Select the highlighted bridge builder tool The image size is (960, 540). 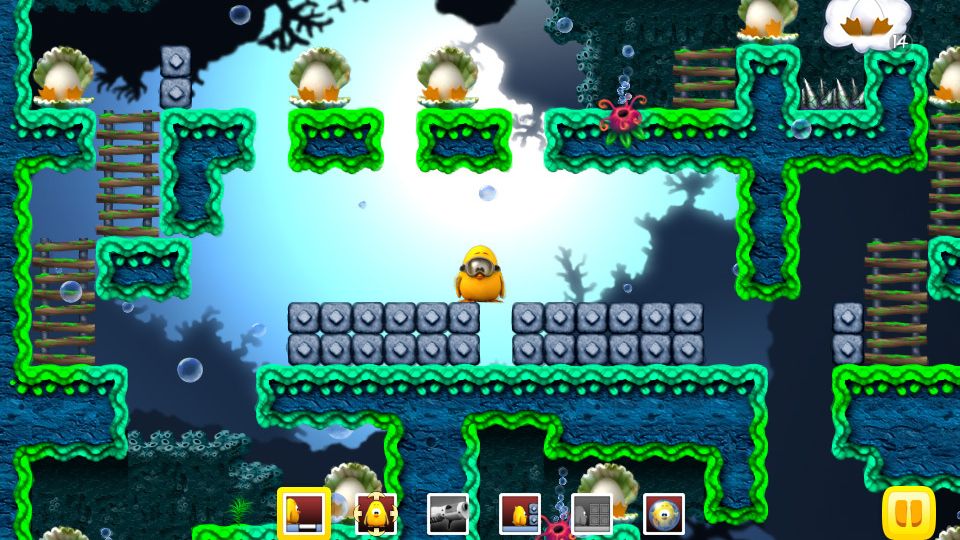click(x=303, y=513)
